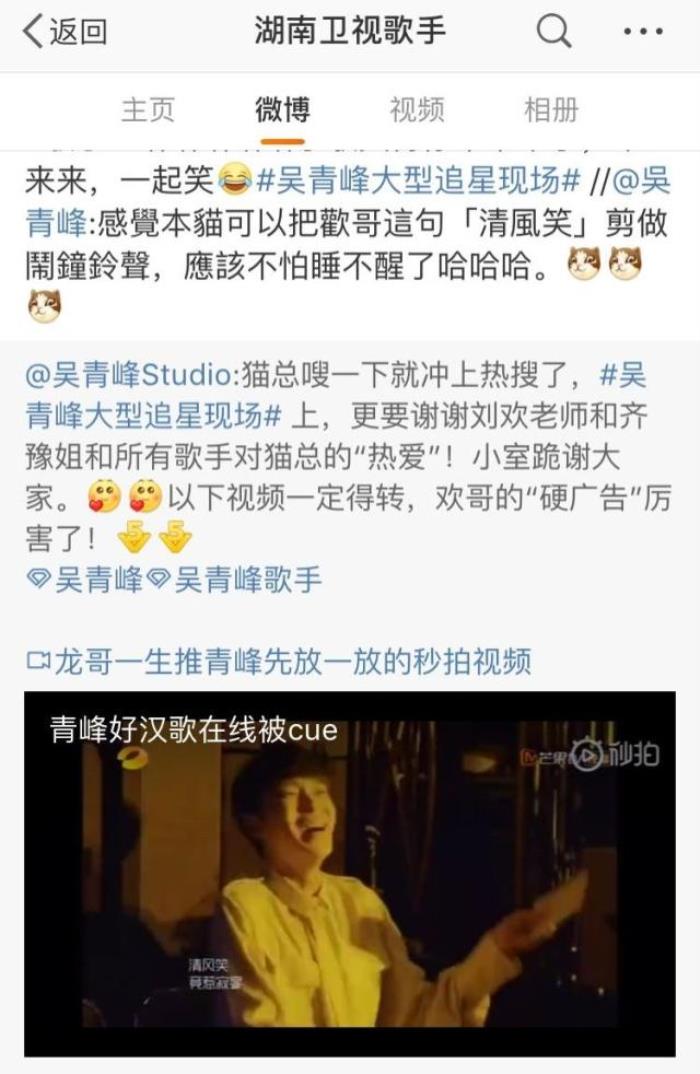Open the search icon in the header
Viewport: 700px width, 1074px height.
(553, 32)
